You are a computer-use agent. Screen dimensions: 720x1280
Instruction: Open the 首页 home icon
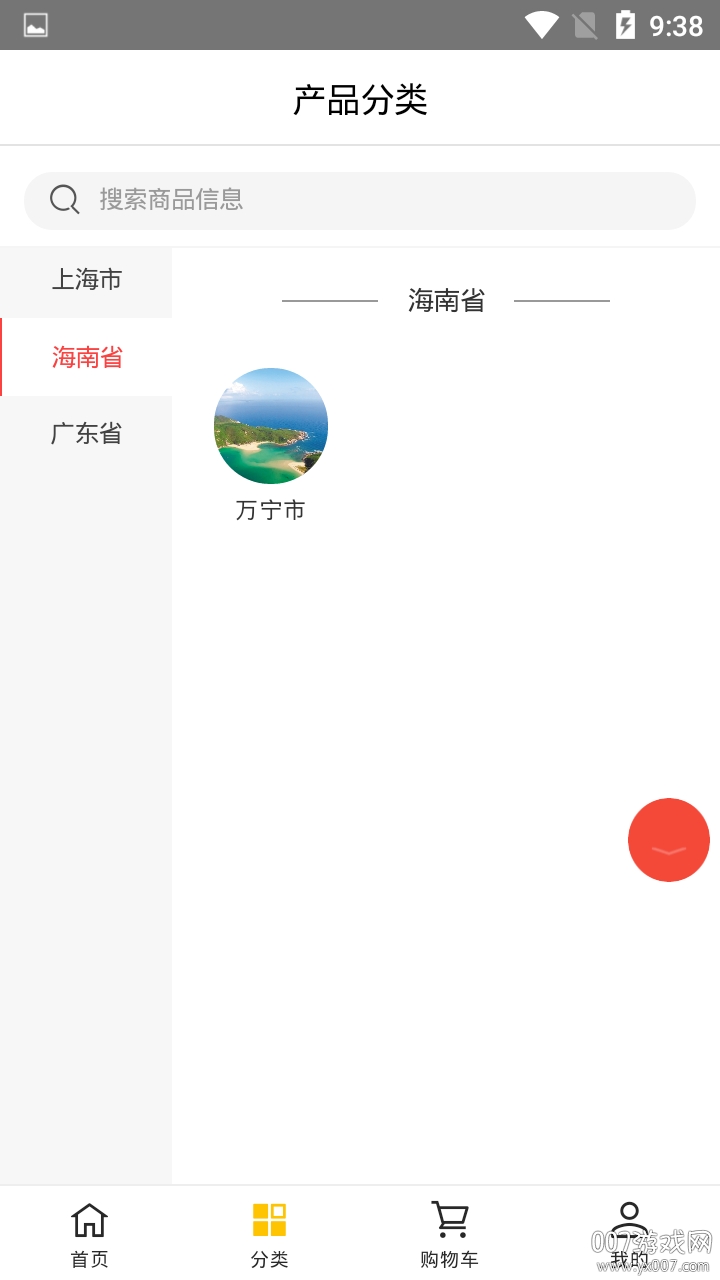(x=89, y=1219)
